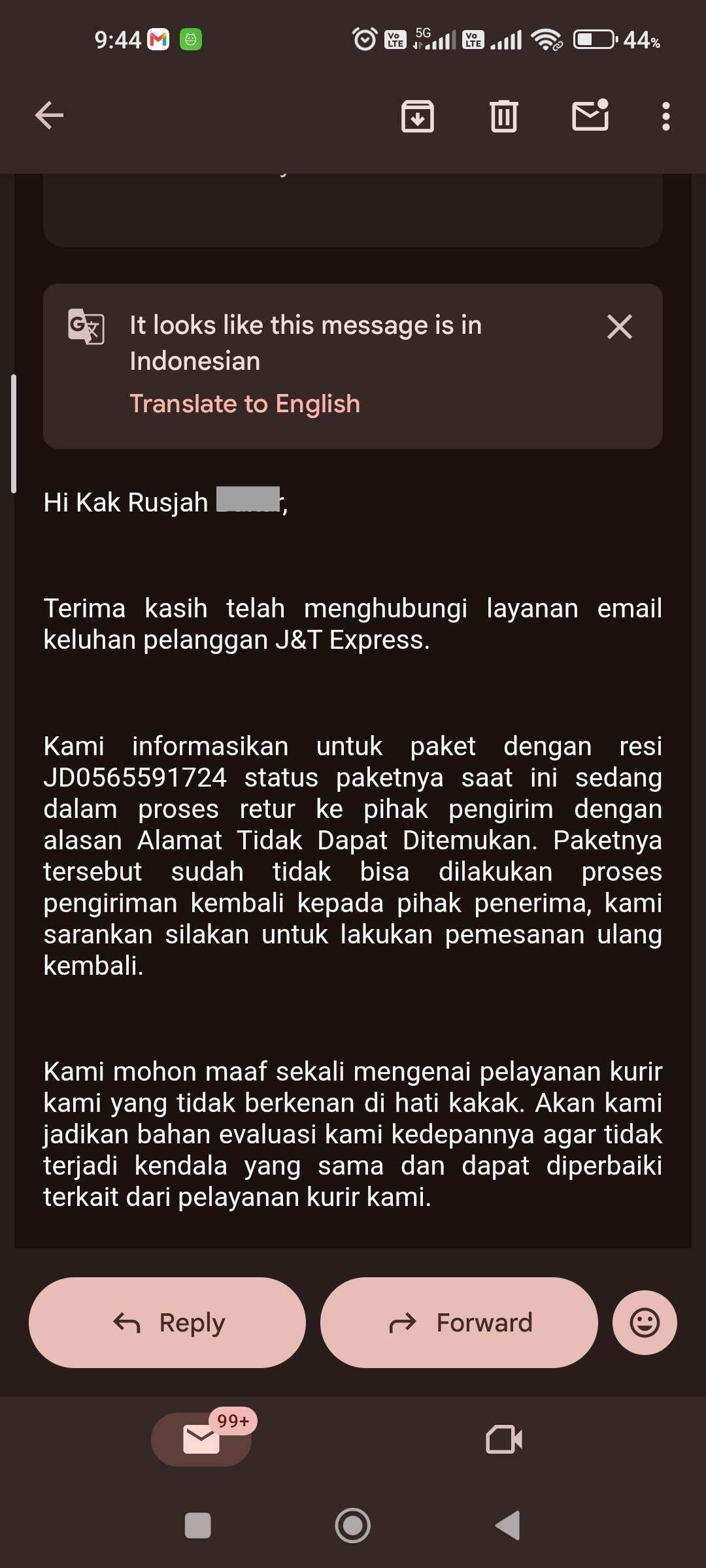Open the three-dot overflow menu
706x1568 pixels.
(x=665, y=116)
